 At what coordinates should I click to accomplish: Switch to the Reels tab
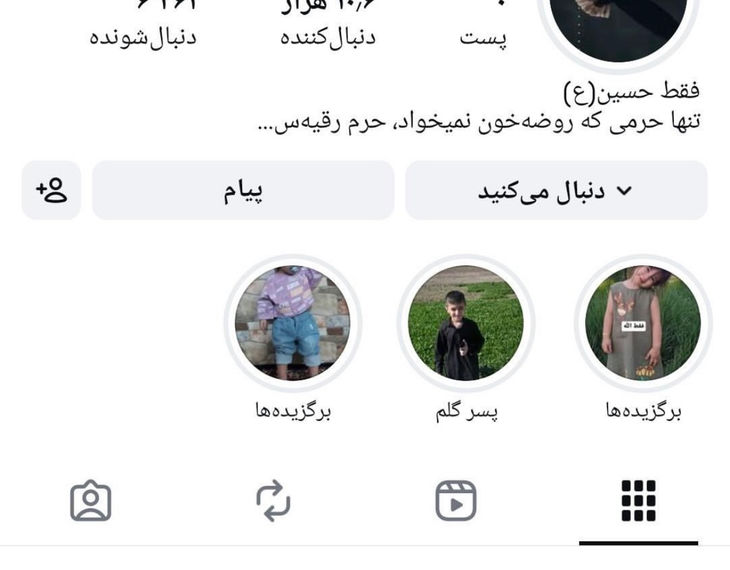click(456, 500)
